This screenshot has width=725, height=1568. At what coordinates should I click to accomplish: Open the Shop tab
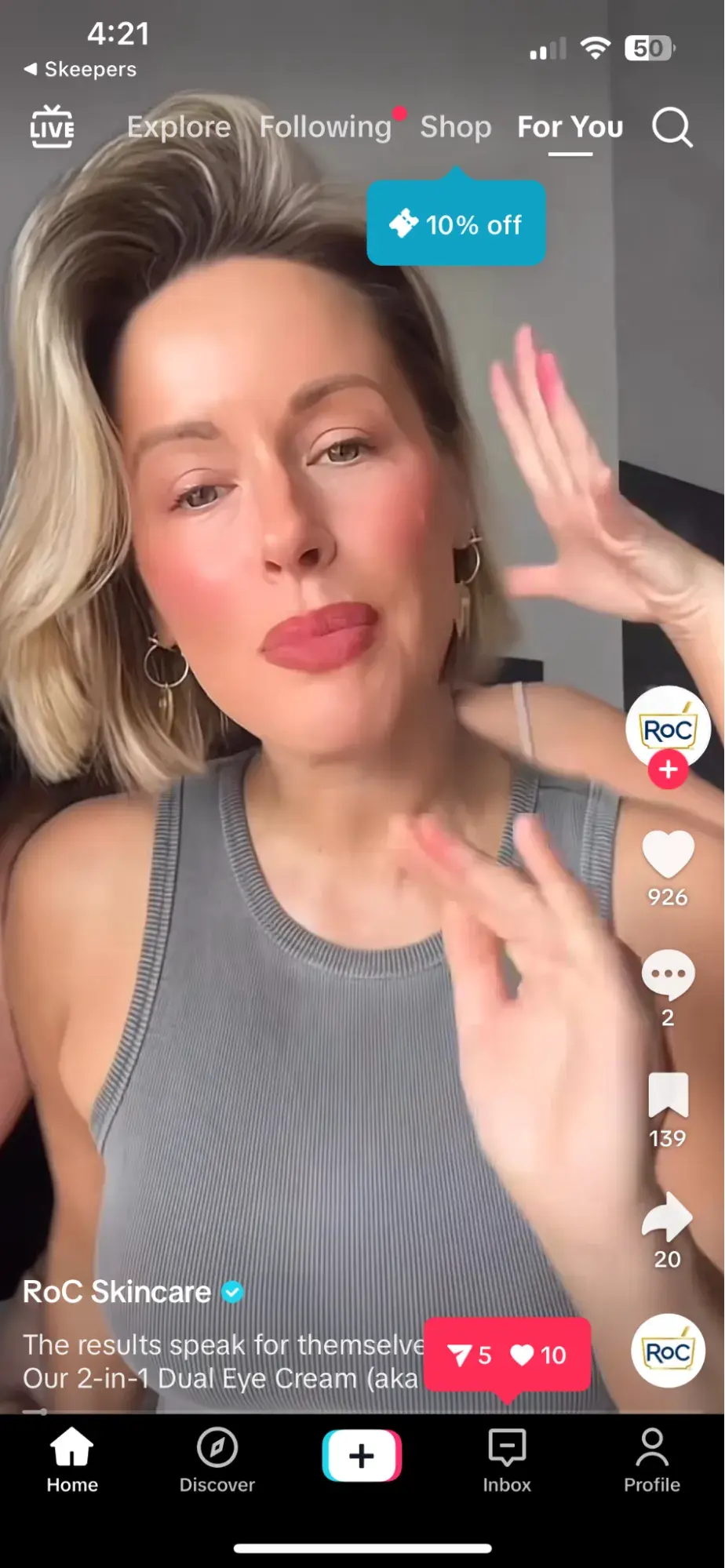455,127
